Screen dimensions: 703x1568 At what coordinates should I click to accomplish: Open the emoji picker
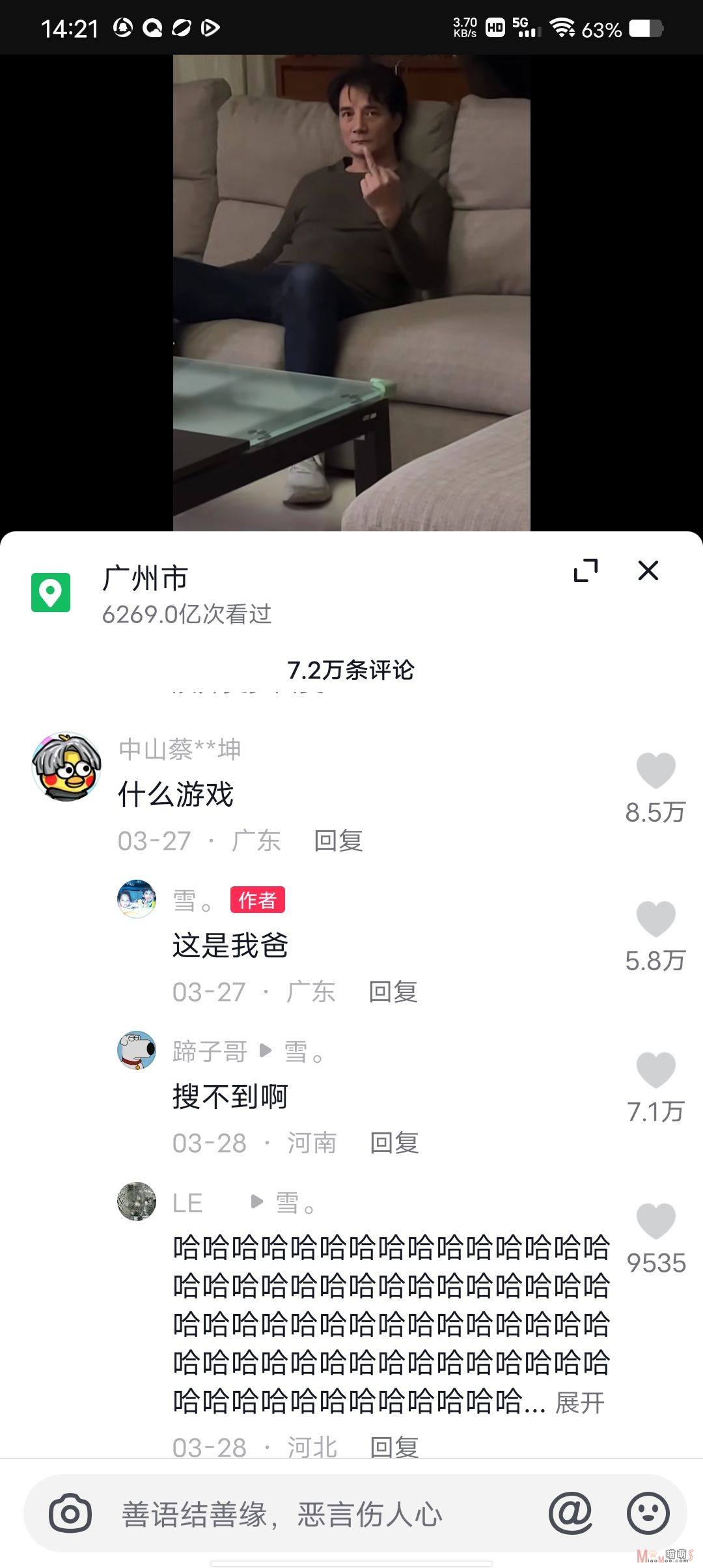pyautogui.click(x=648, y=1513)
